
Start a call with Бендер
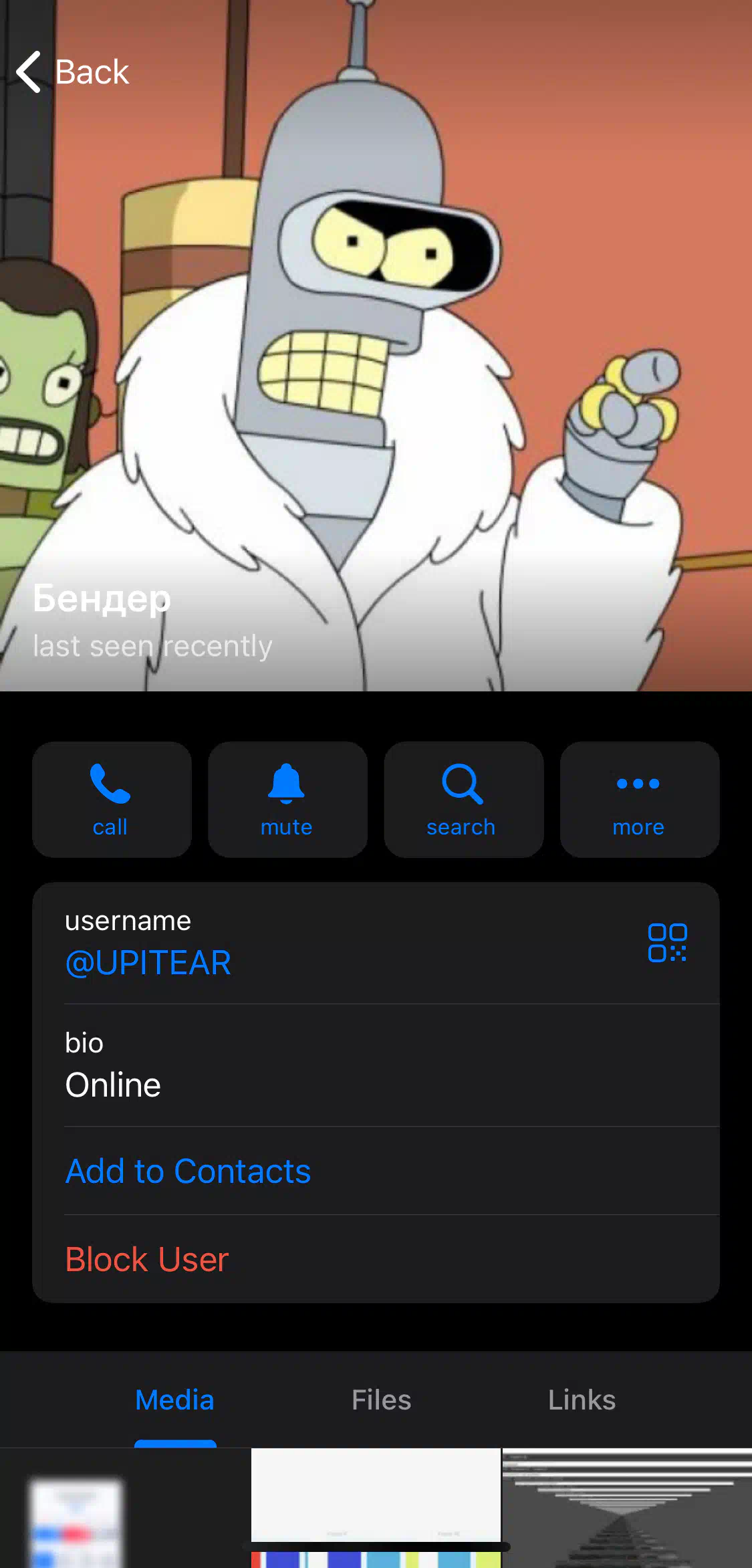112,800
